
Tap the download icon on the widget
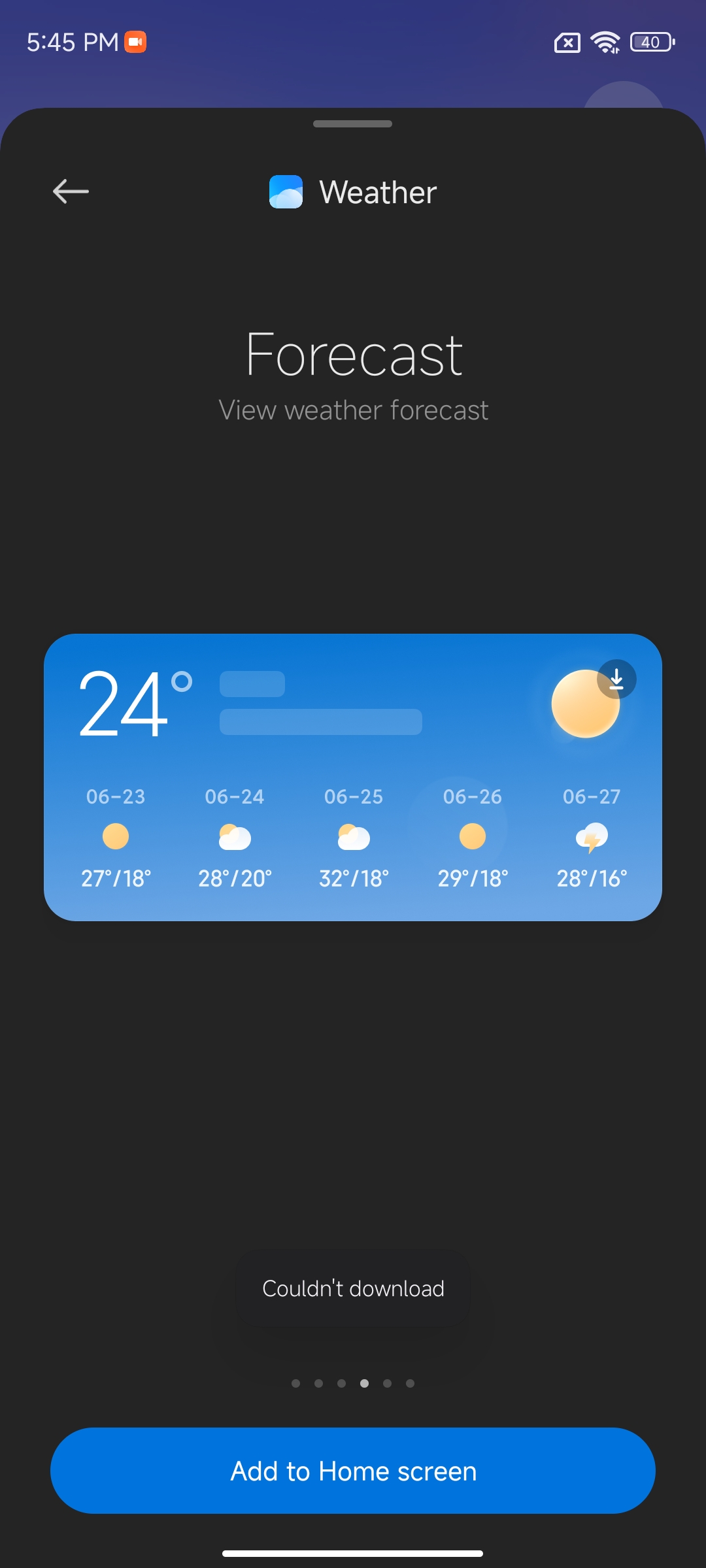[x=616, y=679]
